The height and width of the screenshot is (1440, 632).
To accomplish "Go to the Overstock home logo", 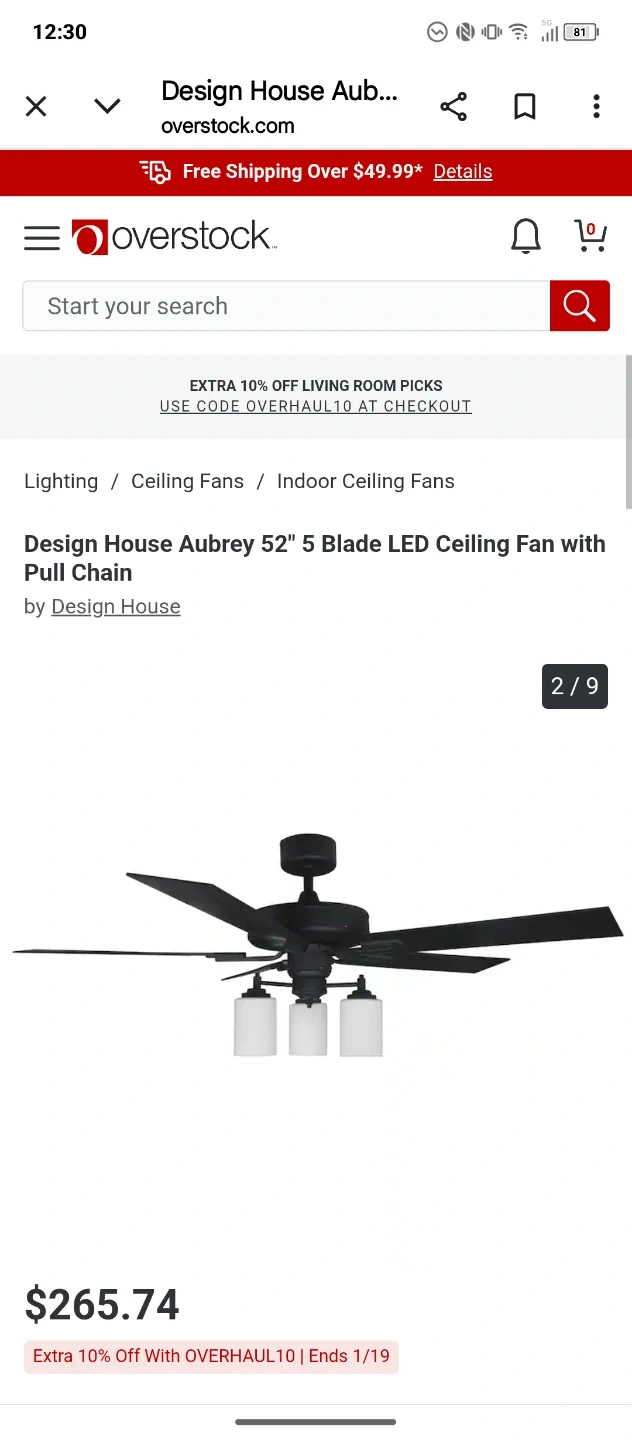I will [172, 237].
